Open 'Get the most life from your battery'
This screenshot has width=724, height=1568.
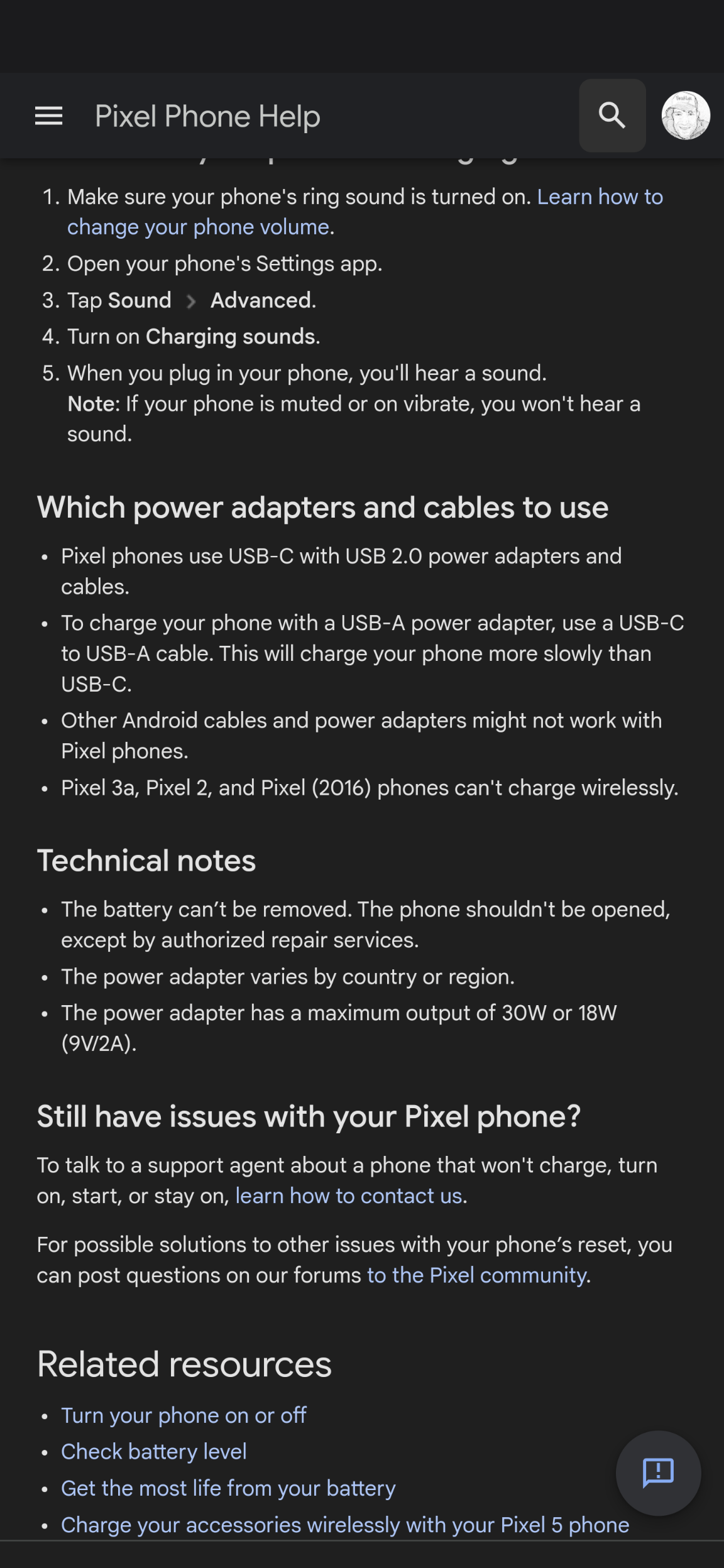point(228,1488)
